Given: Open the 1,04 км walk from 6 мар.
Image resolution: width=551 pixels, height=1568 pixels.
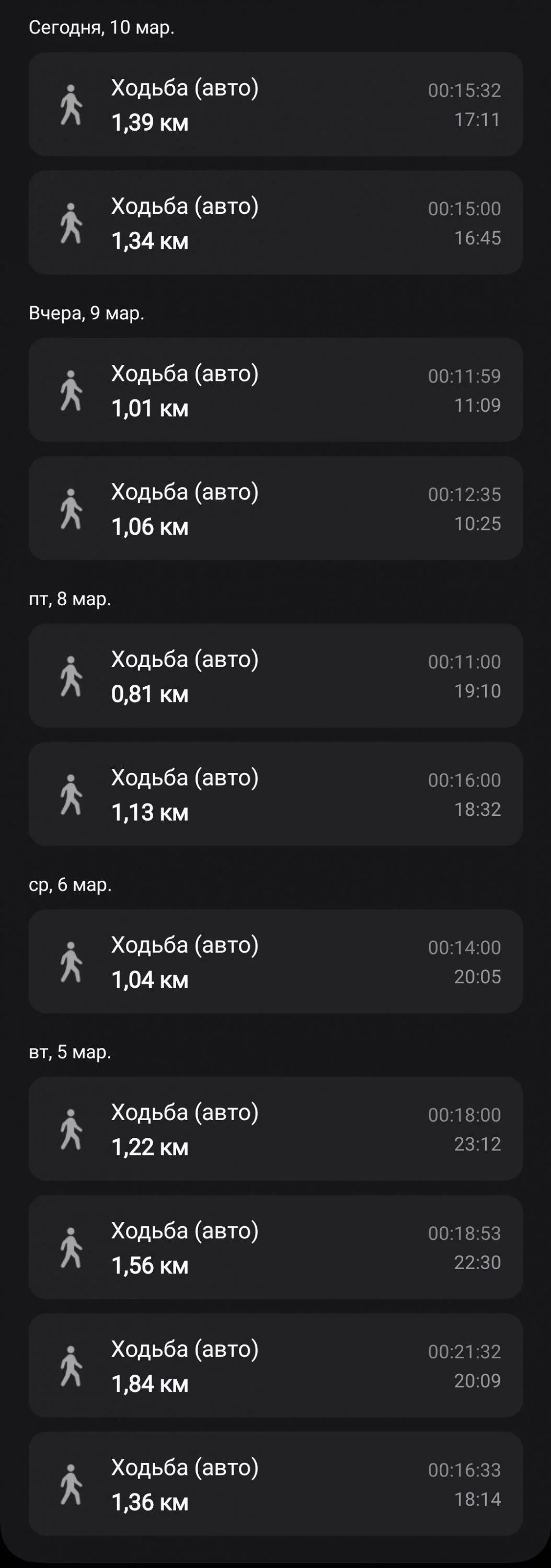Looking at the screenshot, I should 275,961.
